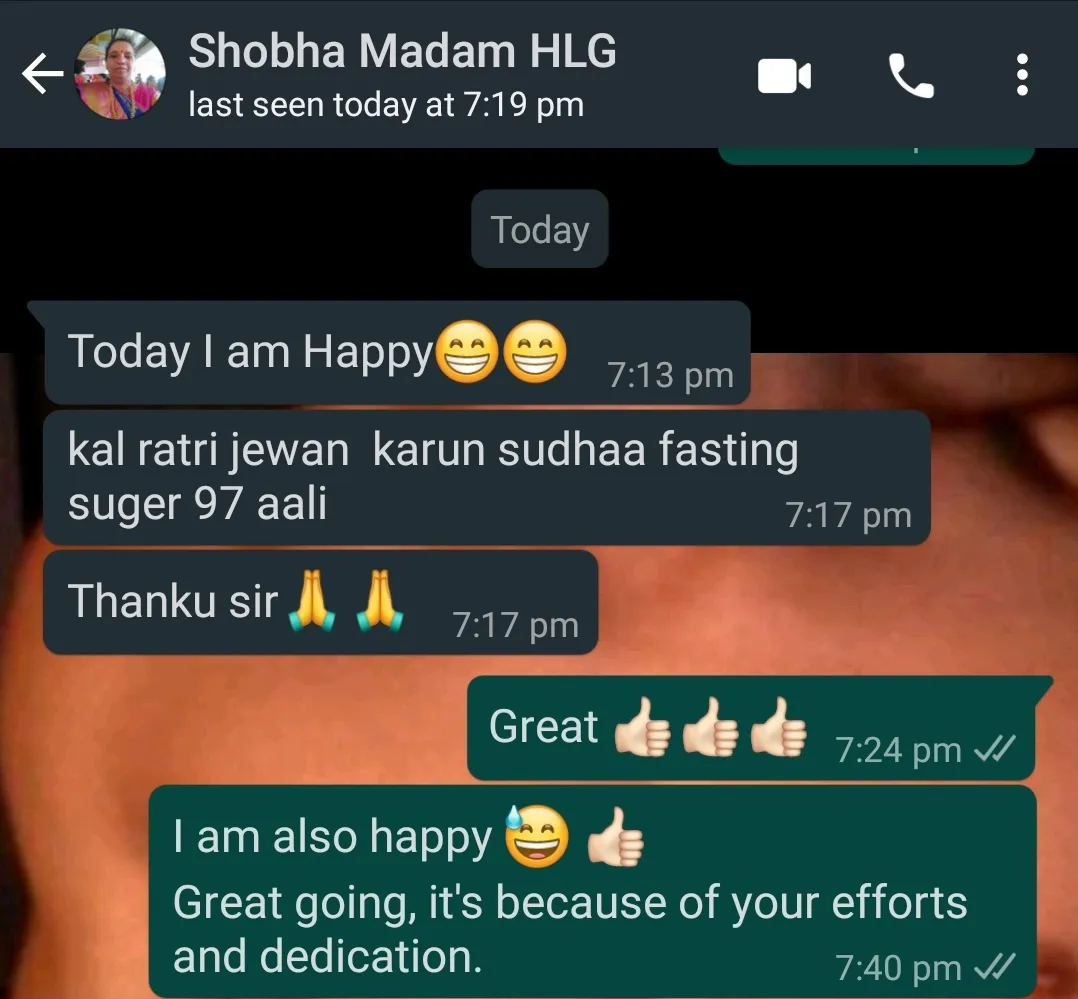1078x999 pixels.
Task: Start a voice call with Shobha Madam
Action: pos(910,76)
